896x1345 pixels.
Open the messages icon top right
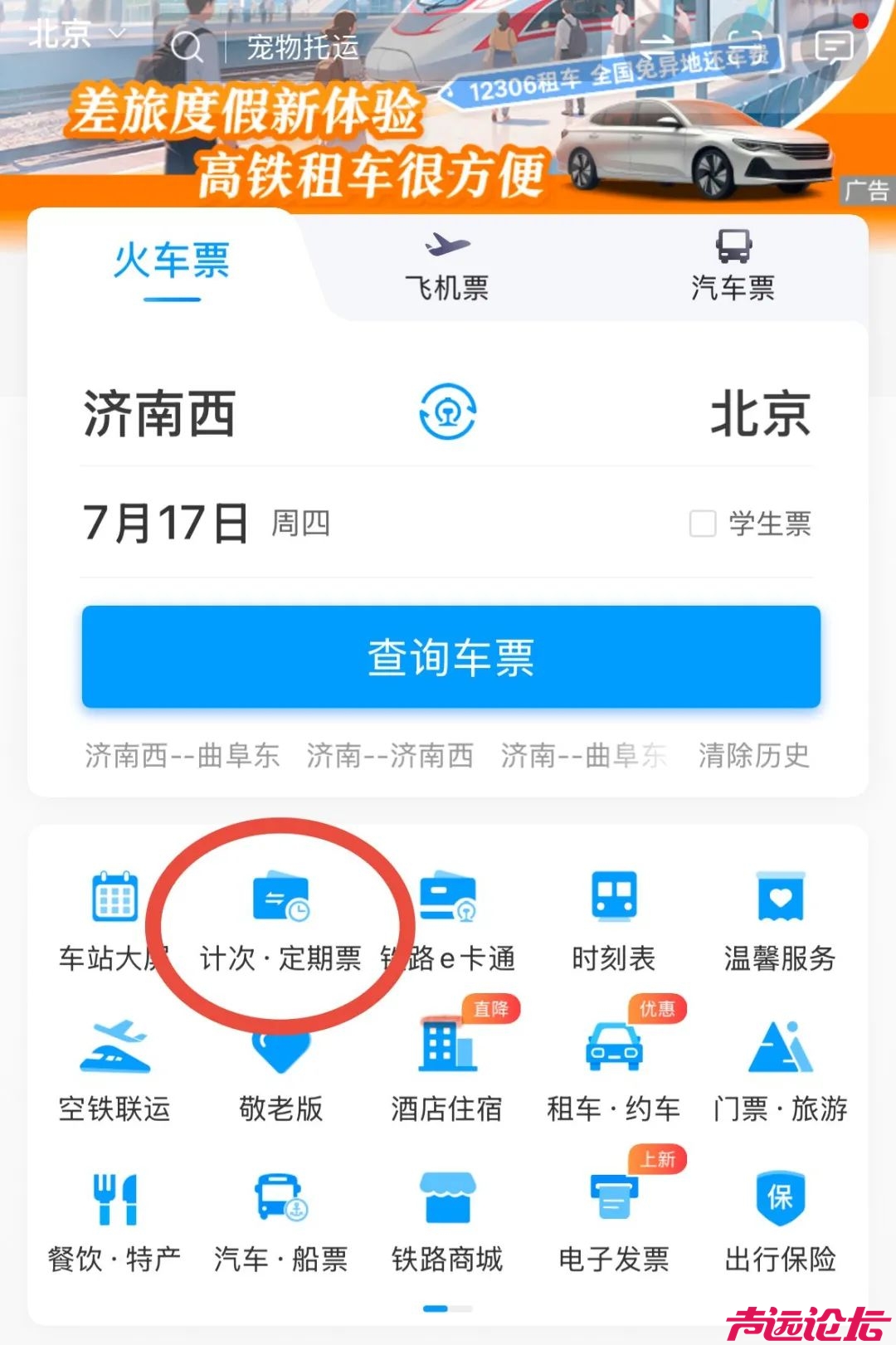(x=836, y=47)
